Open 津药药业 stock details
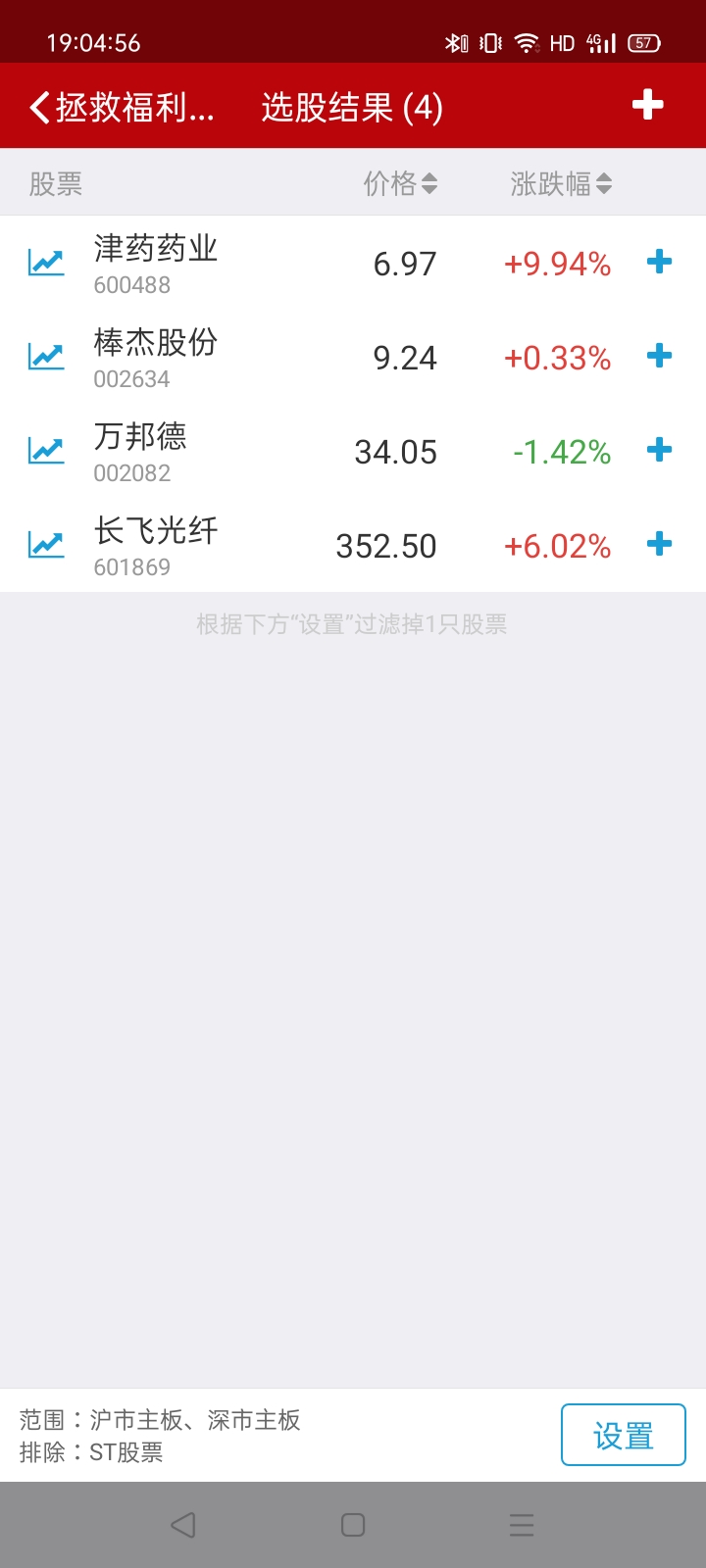706x1568 pixels. pos(156,263)
